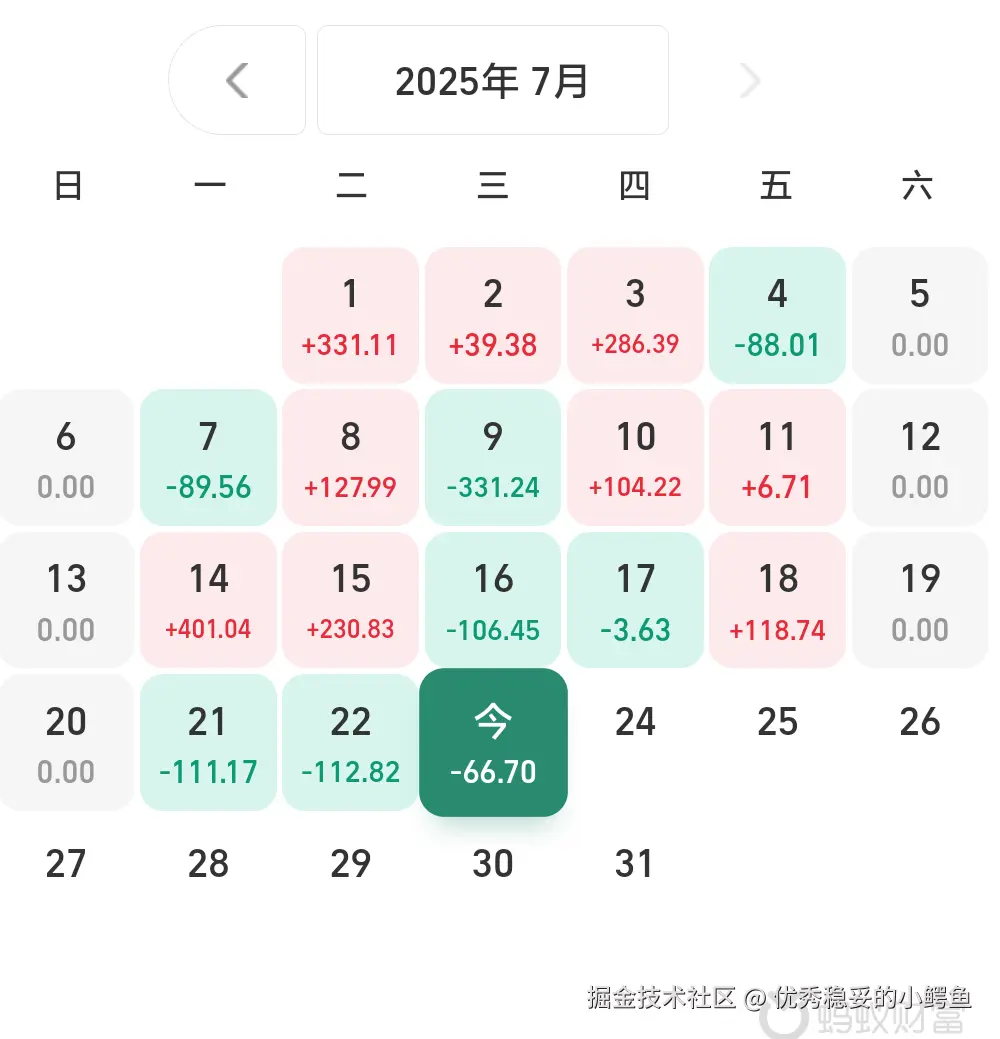
Task: Select July 1 with +331.11
Action: 350,316
